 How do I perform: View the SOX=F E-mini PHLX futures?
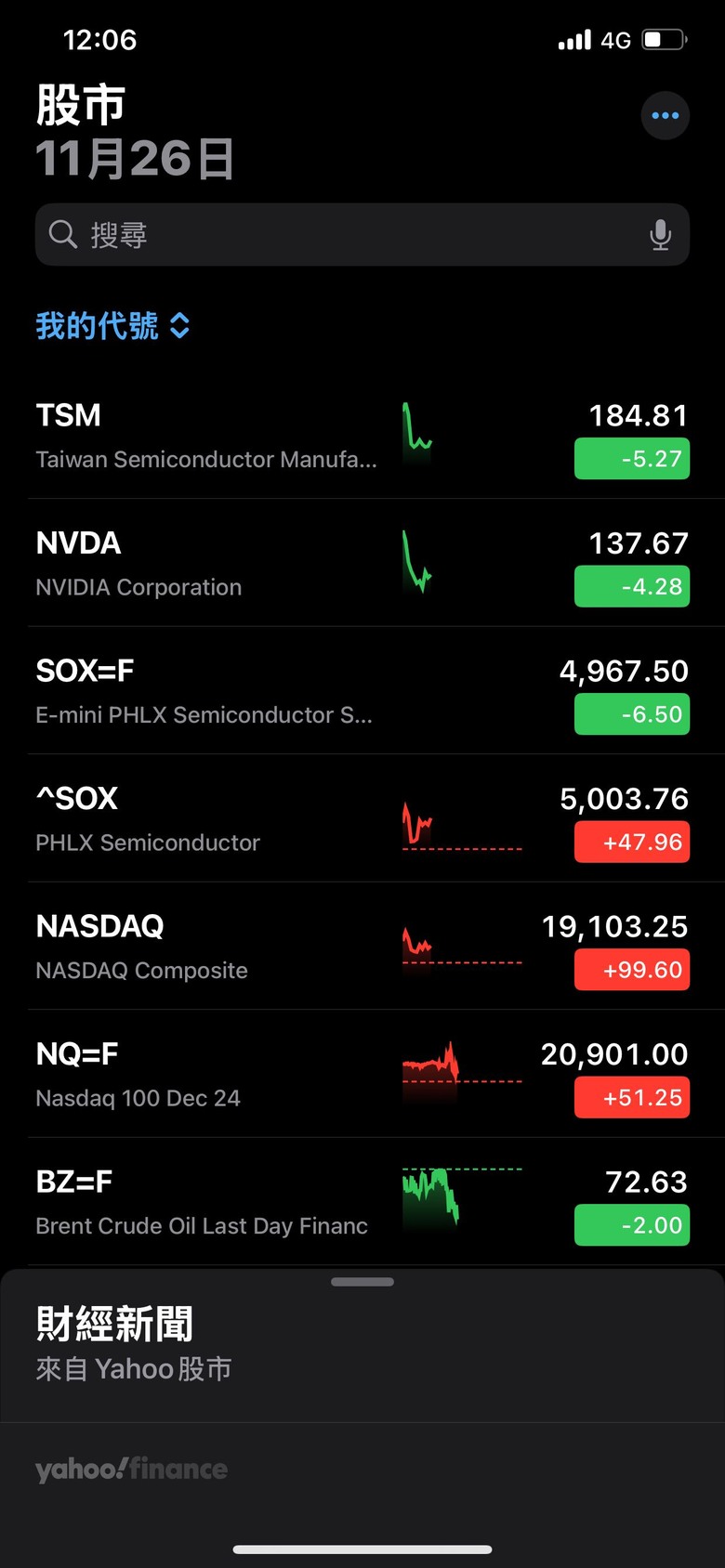tap(362, 691)
